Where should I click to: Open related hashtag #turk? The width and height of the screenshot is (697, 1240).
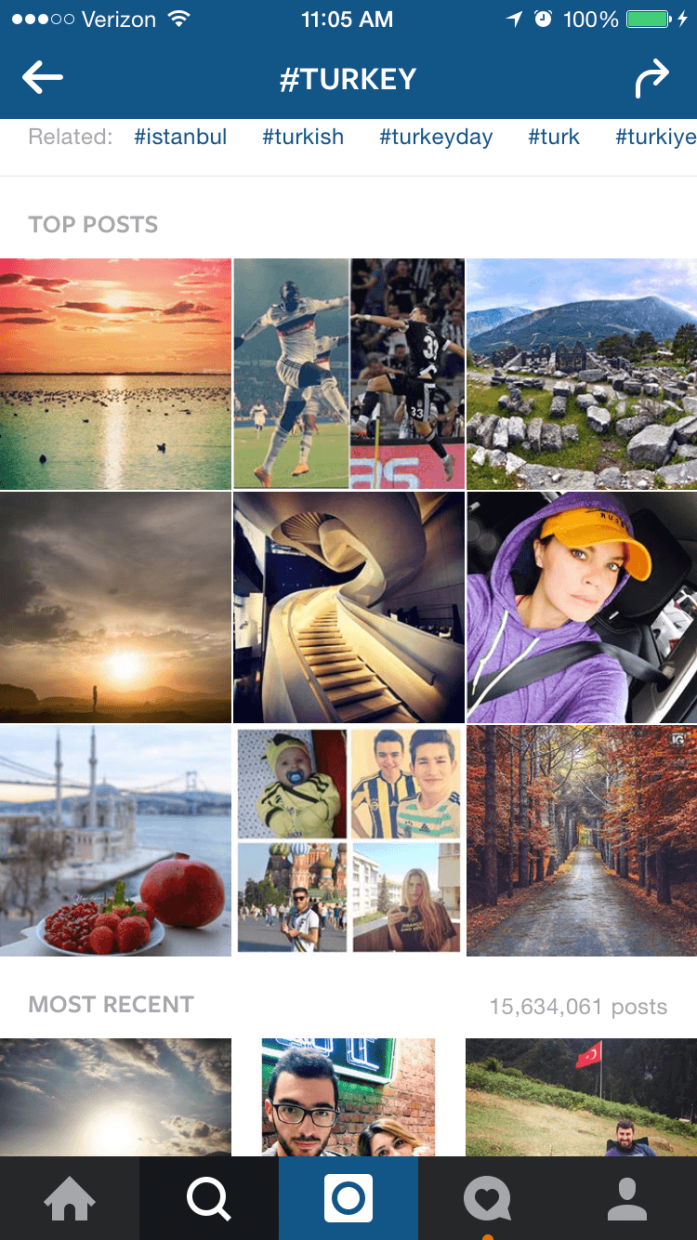pos(553,137)
